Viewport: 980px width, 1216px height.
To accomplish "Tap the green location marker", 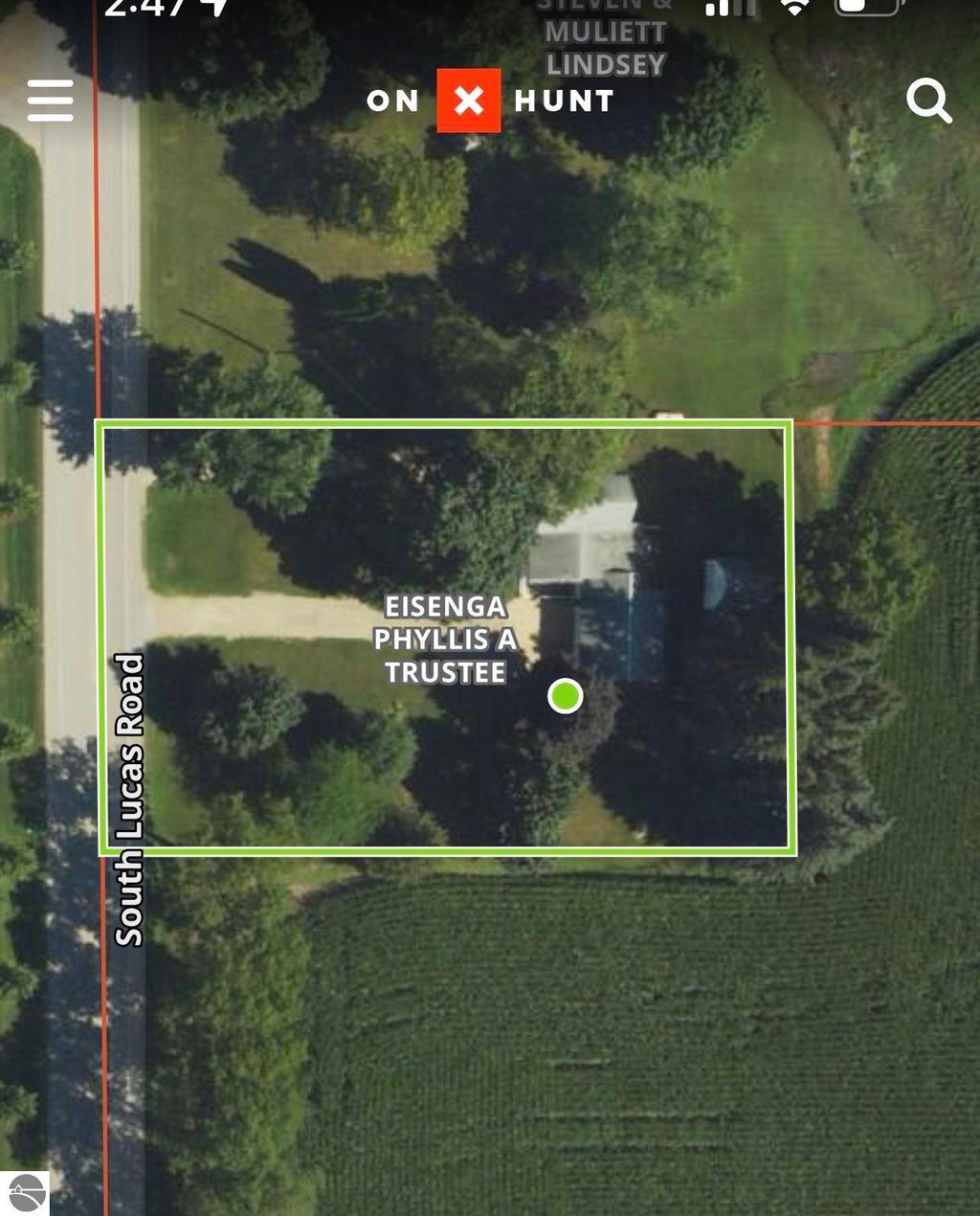I will 566,696.
